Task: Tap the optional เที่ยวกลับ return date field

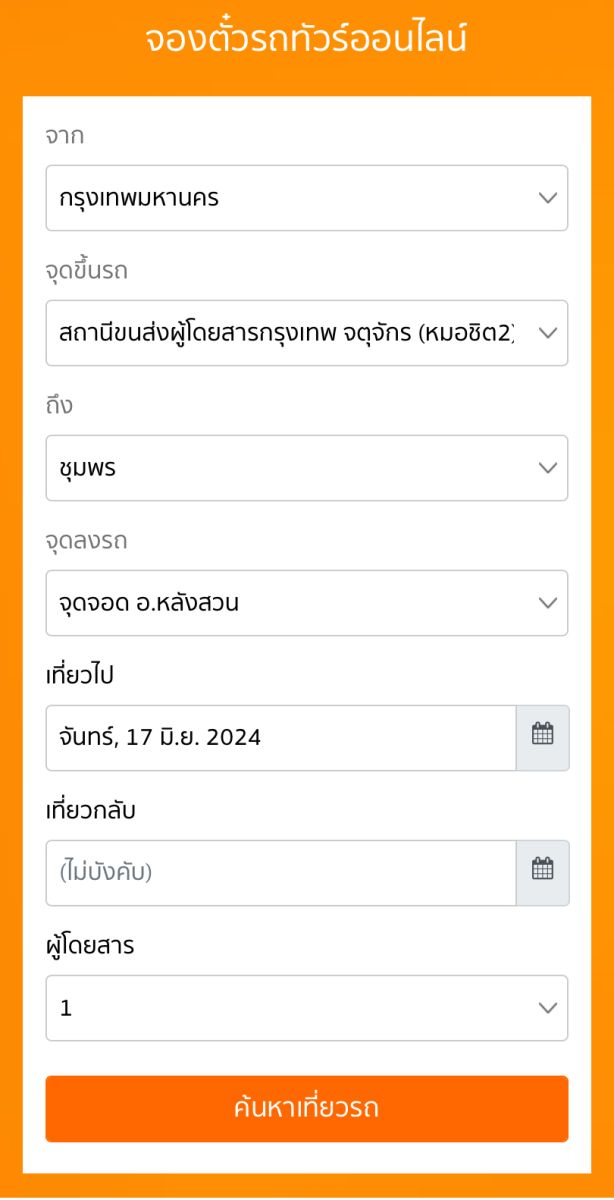Action: coord(281,873)
